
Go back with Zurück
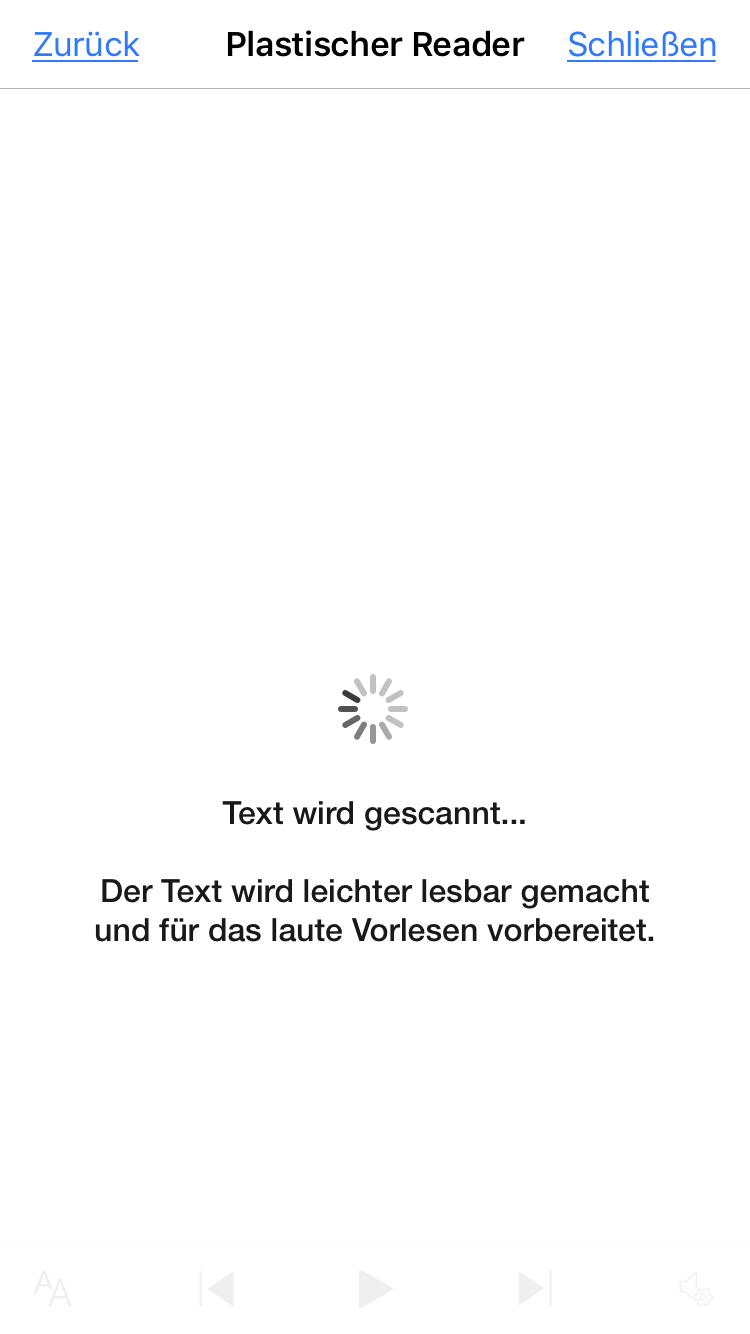tap(86, 45)
